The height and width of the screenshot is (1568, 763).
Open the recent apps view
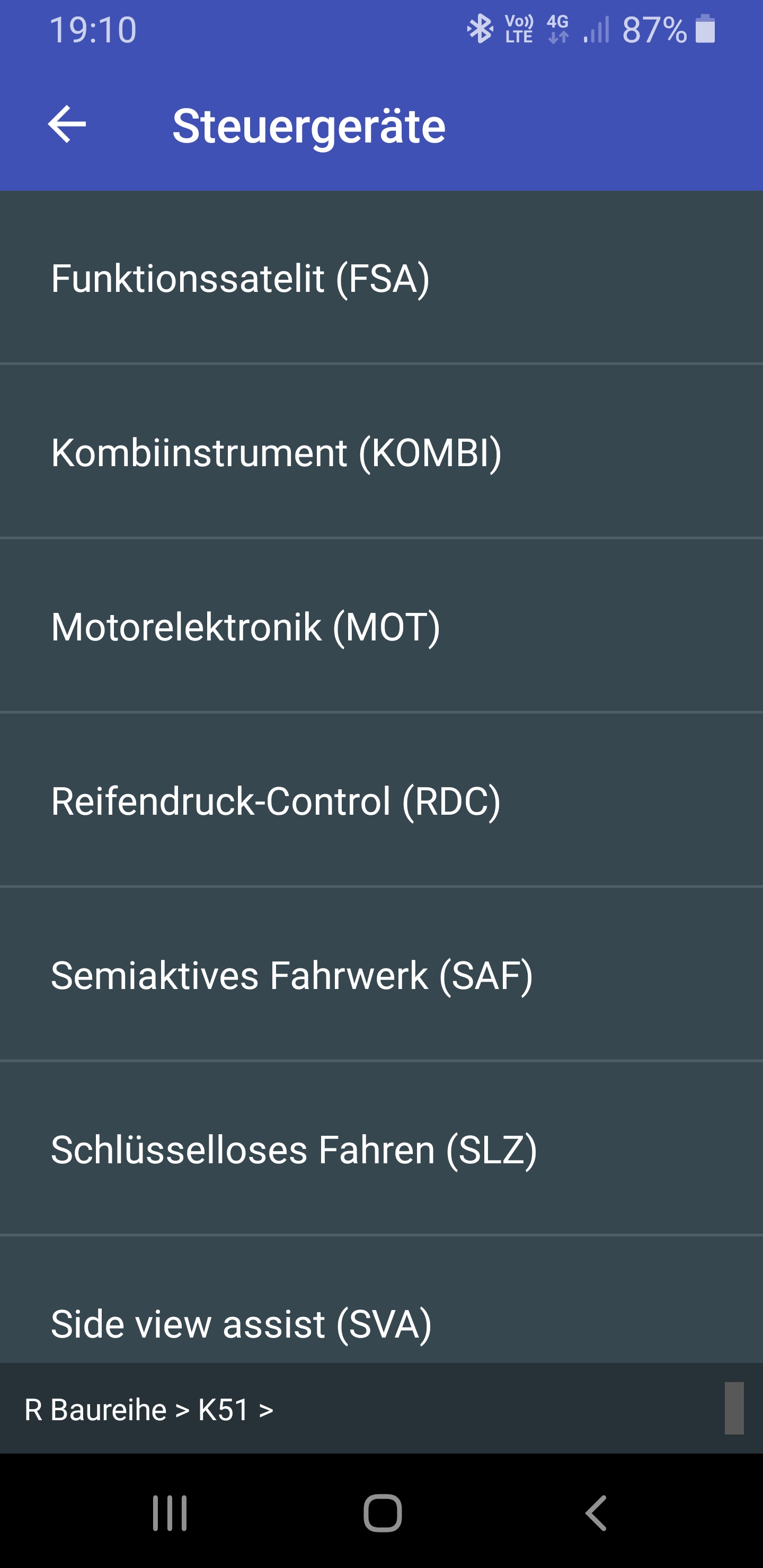pyautogui.click(x=169, y=1512)
